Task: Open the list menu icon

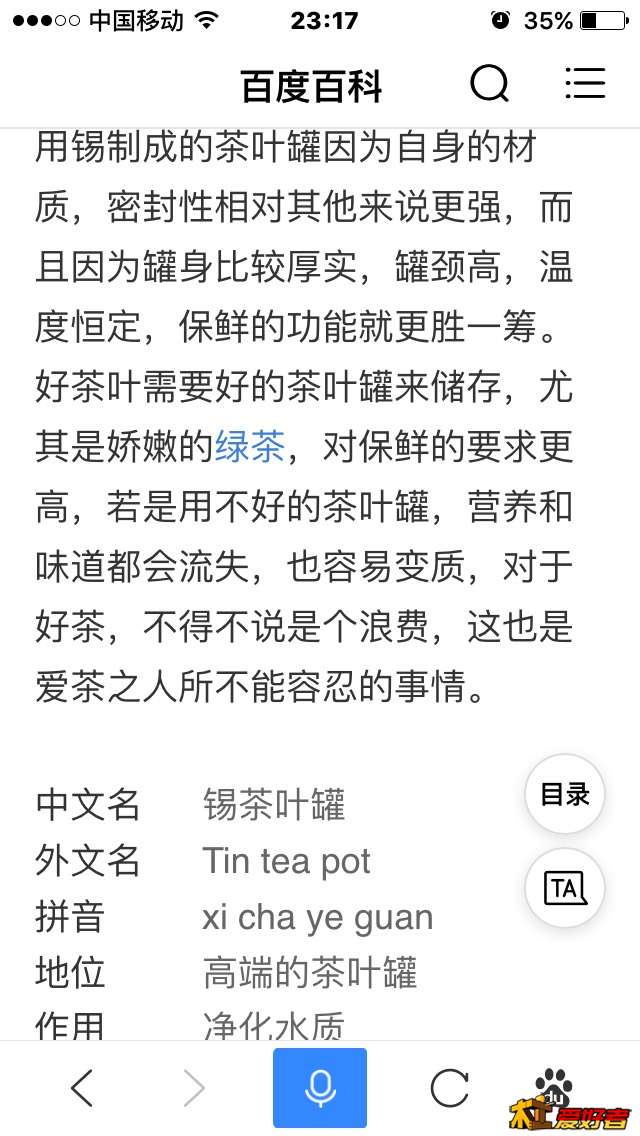Action: pyautogui.click(x=585, y=85)
